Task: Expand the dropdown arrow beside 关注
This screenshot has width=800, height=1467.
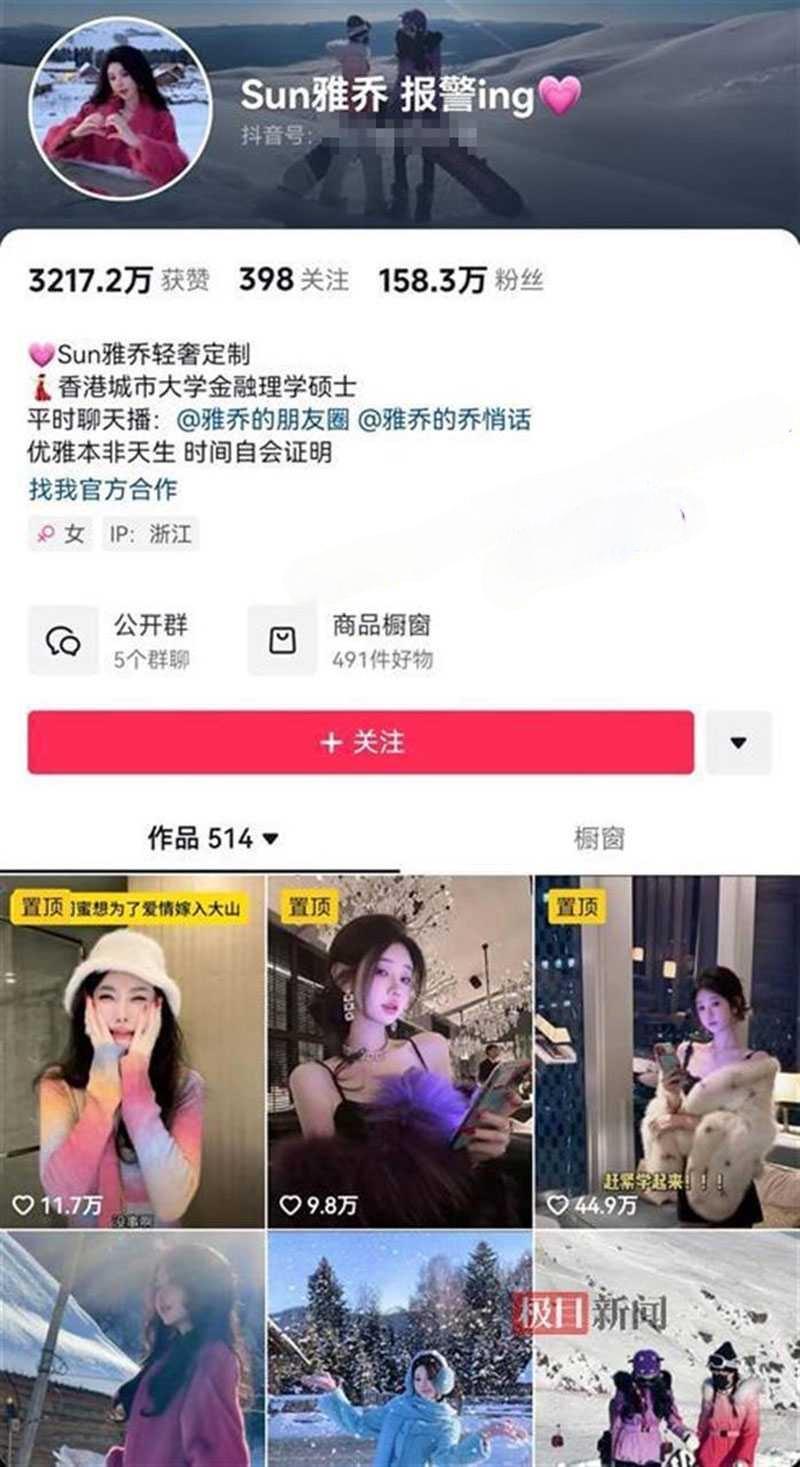Action: pyautogui.click(x=738, y=742)
